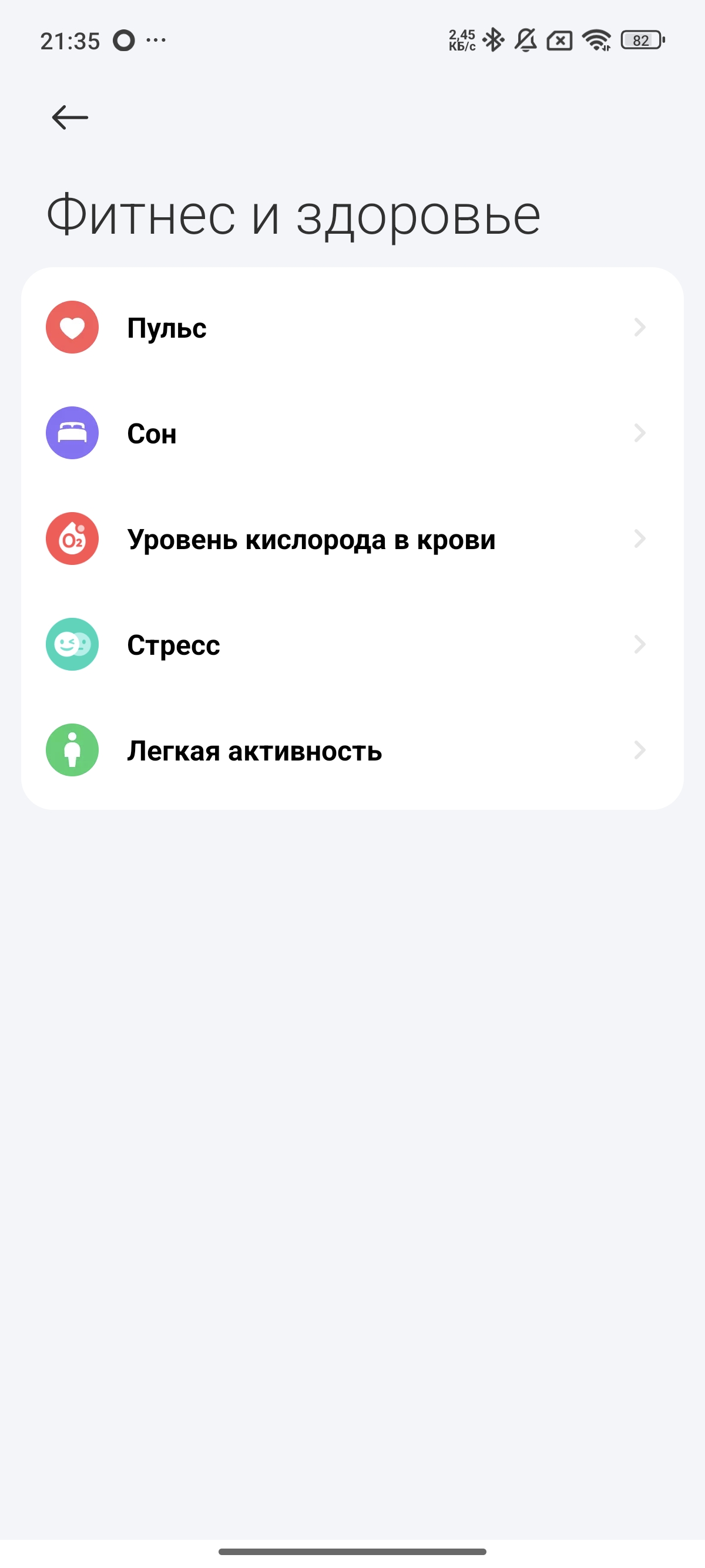The width and height of the screenshot is (705, 1568).
Task: Open the Сон settings row
Action: pos(352,433)
